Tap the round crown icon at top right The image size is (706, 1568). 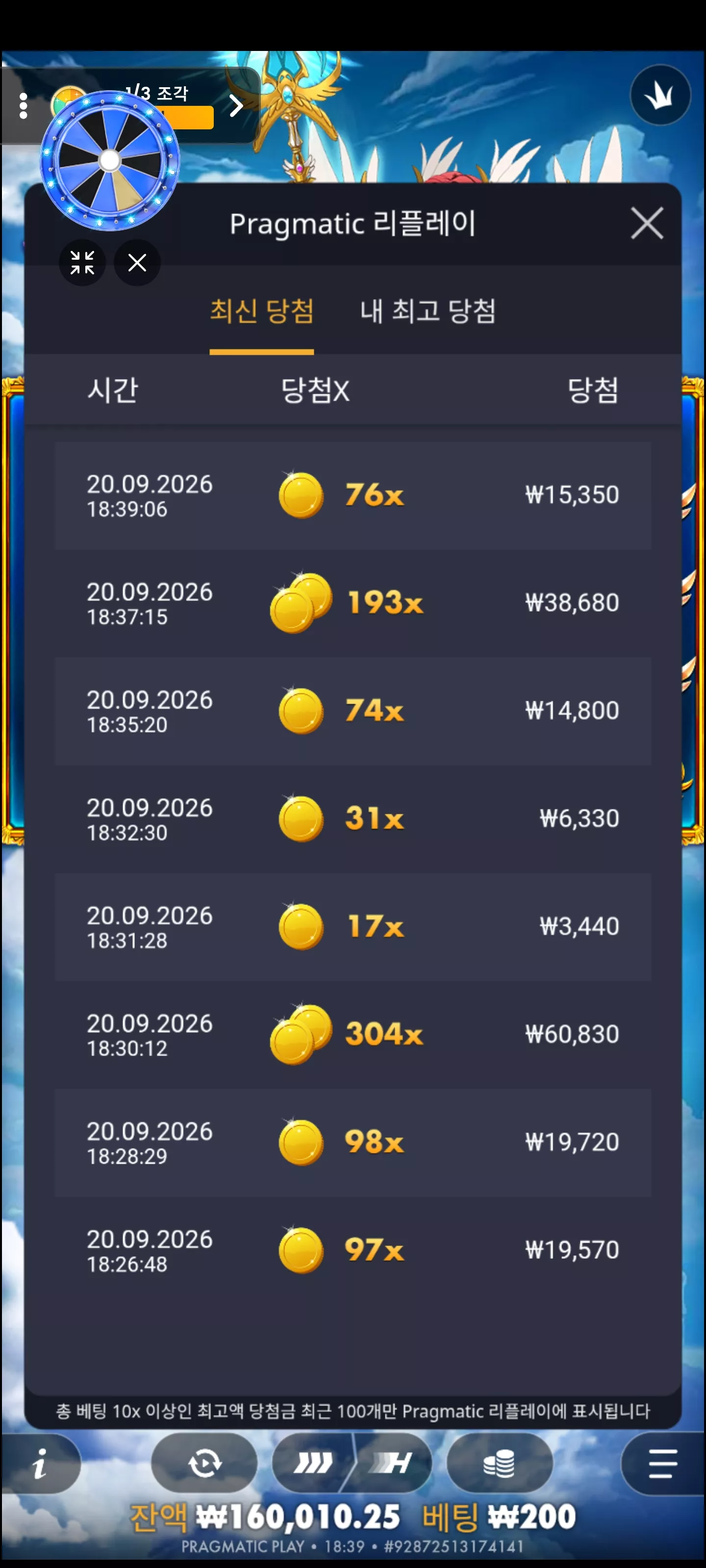click(660, 96)
